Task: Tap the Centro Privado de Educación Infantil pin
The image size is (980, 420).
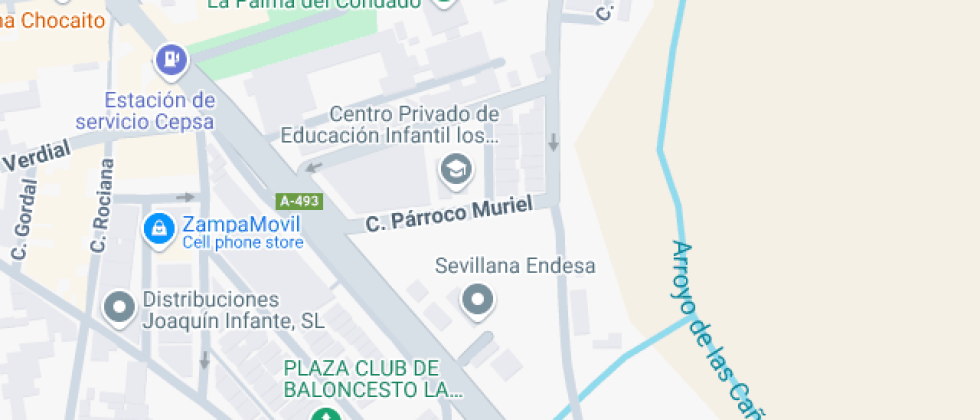Action: click(457, 169)
